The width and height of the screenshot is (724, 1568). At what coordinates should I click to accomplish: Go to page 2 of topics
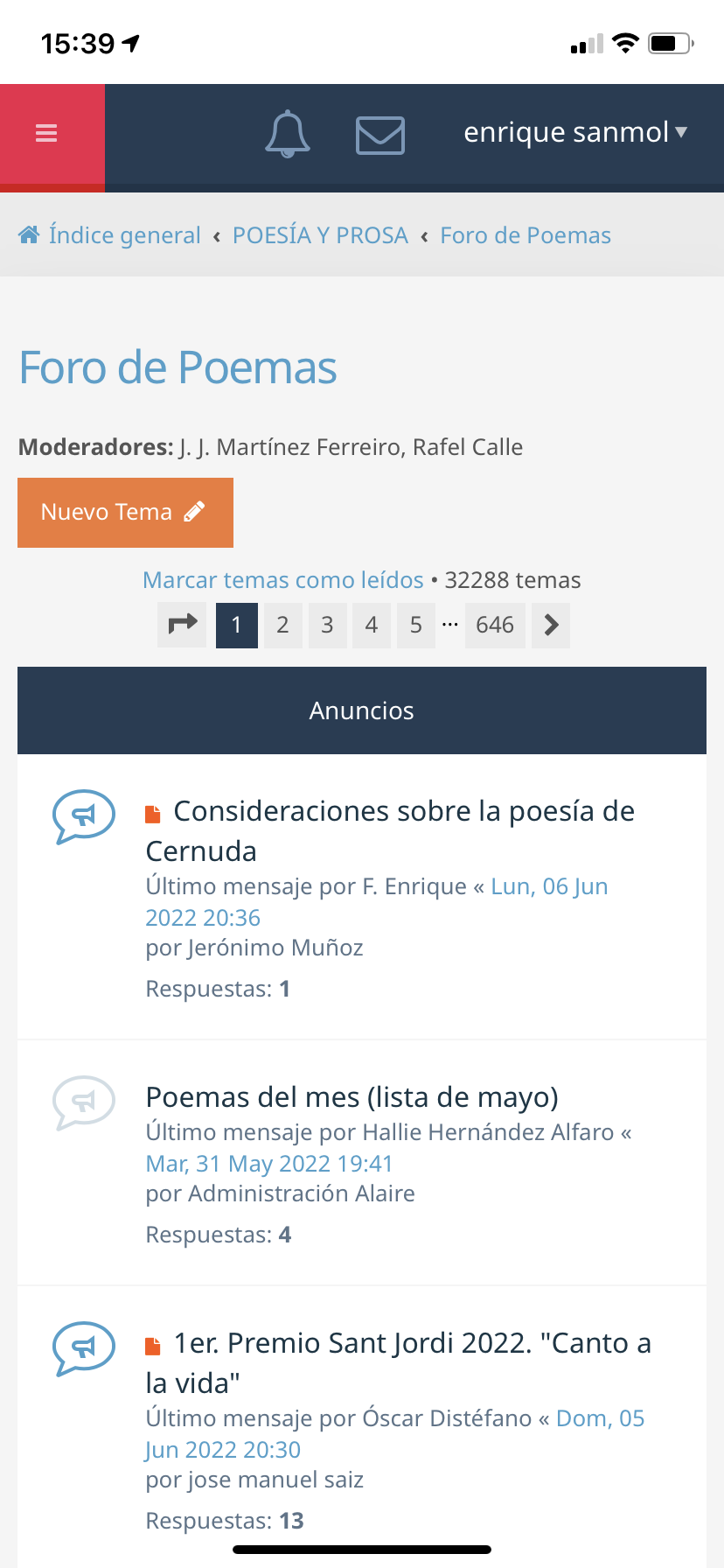[282, 626]
